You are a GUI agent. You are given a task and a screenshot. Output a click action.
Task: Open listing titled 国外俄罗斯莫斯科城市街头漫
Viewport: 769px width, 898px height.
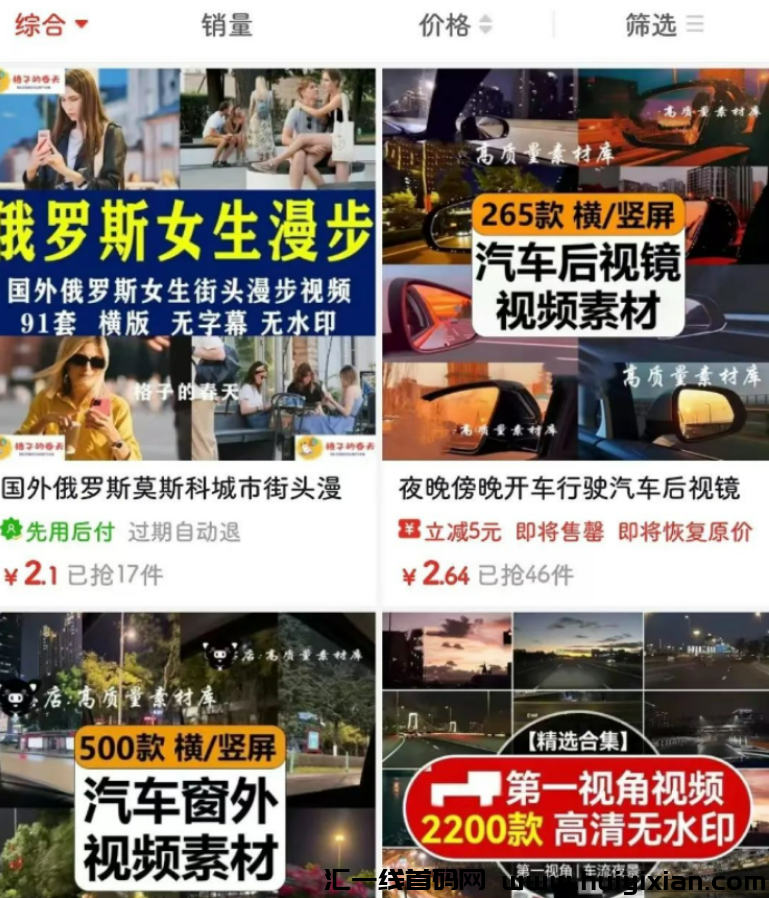pos(170,491)
